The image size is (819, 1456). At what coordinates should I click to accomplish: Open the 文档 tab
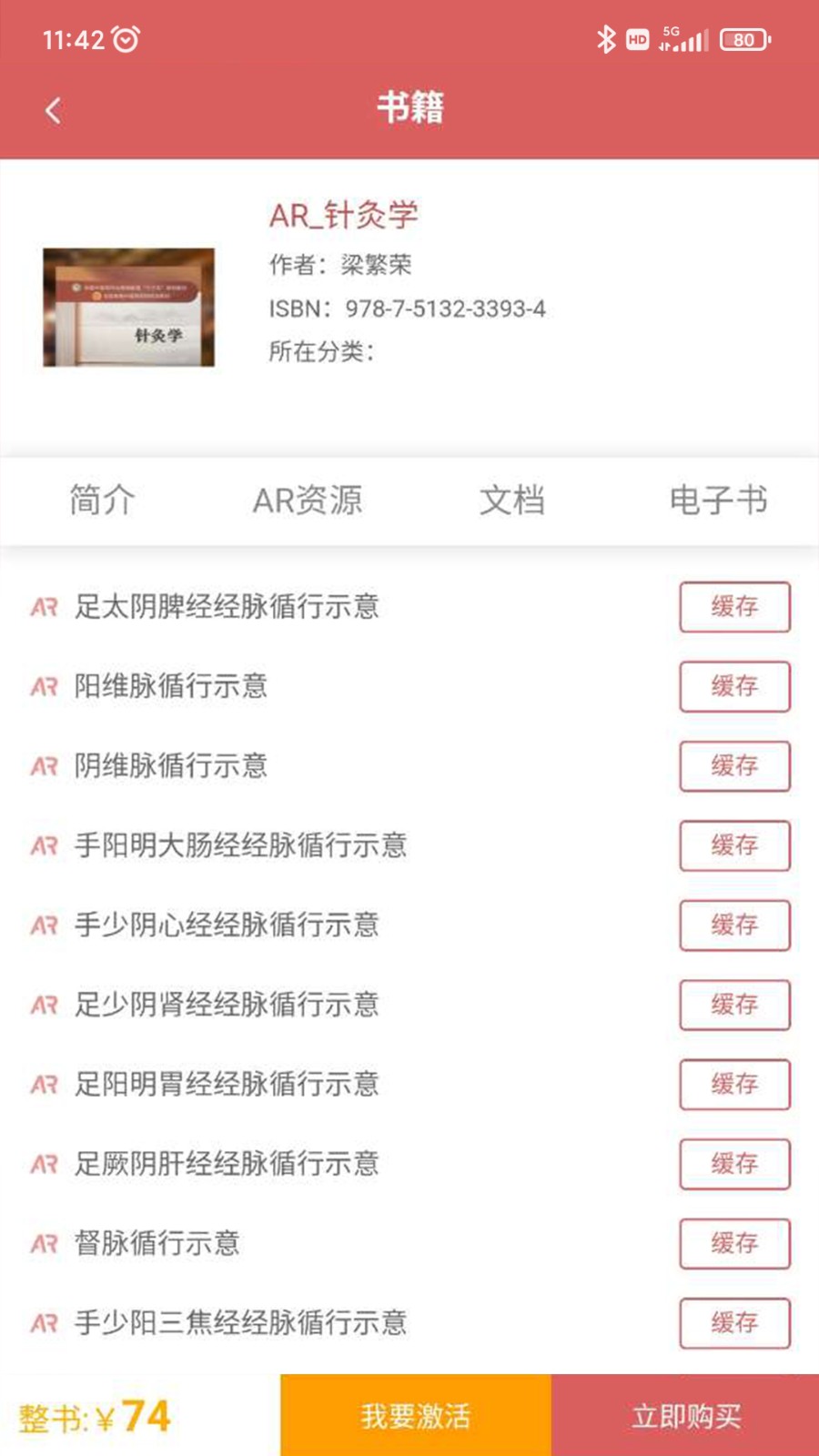point(512,500)
